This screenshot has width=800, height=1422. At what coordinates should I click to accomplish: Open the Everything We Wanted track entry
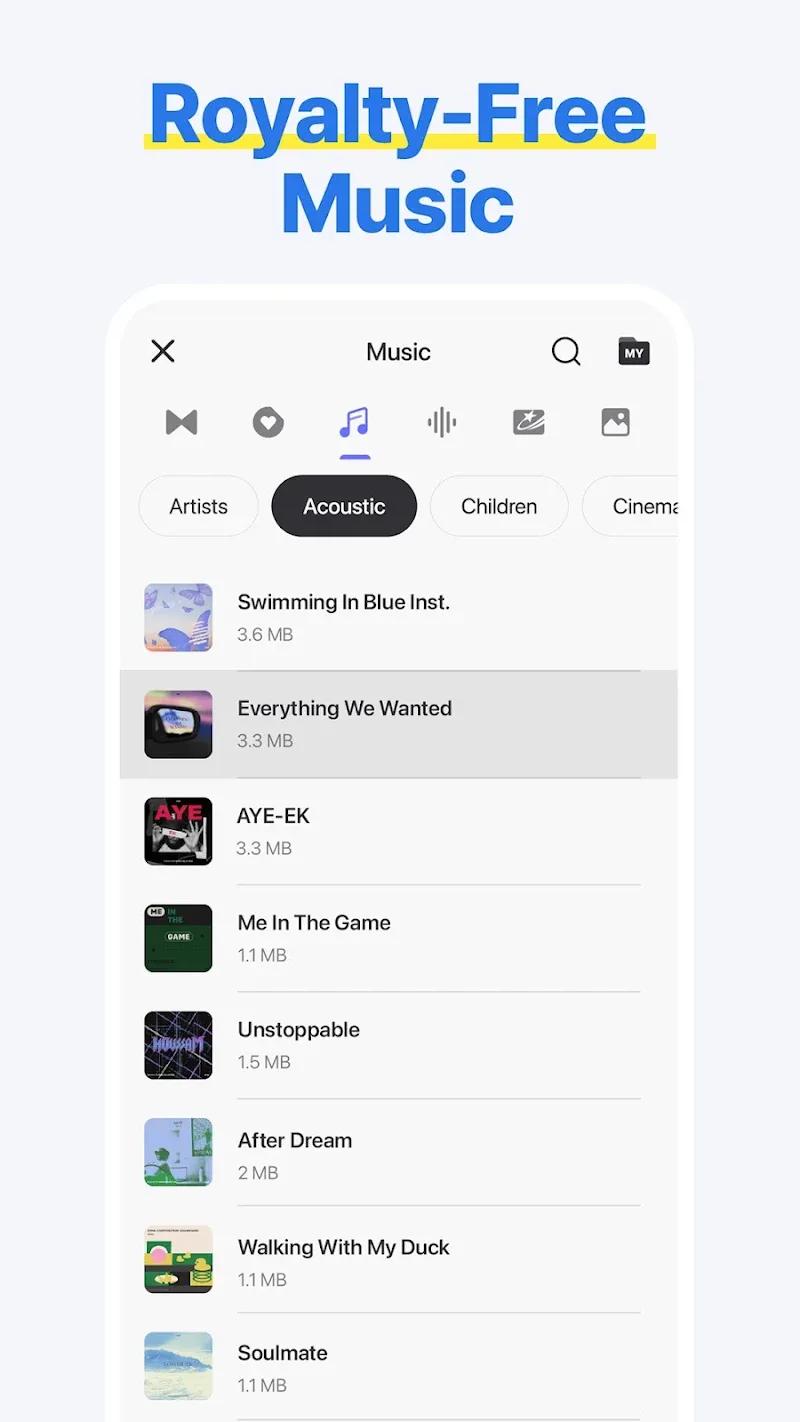point(398,723)
